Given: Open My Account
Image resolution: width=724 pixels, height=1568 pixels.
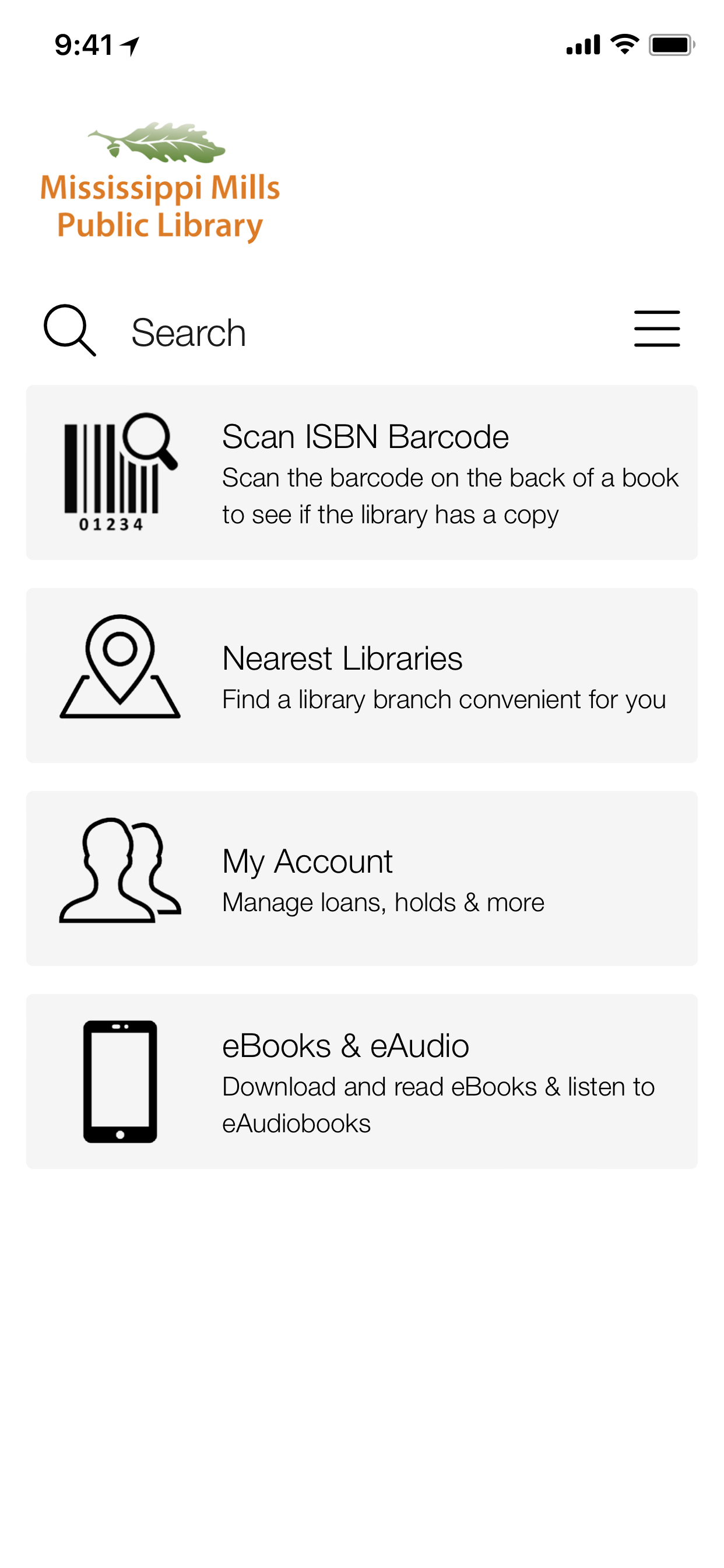Looking at the screenshot, I should pos(361,878).
